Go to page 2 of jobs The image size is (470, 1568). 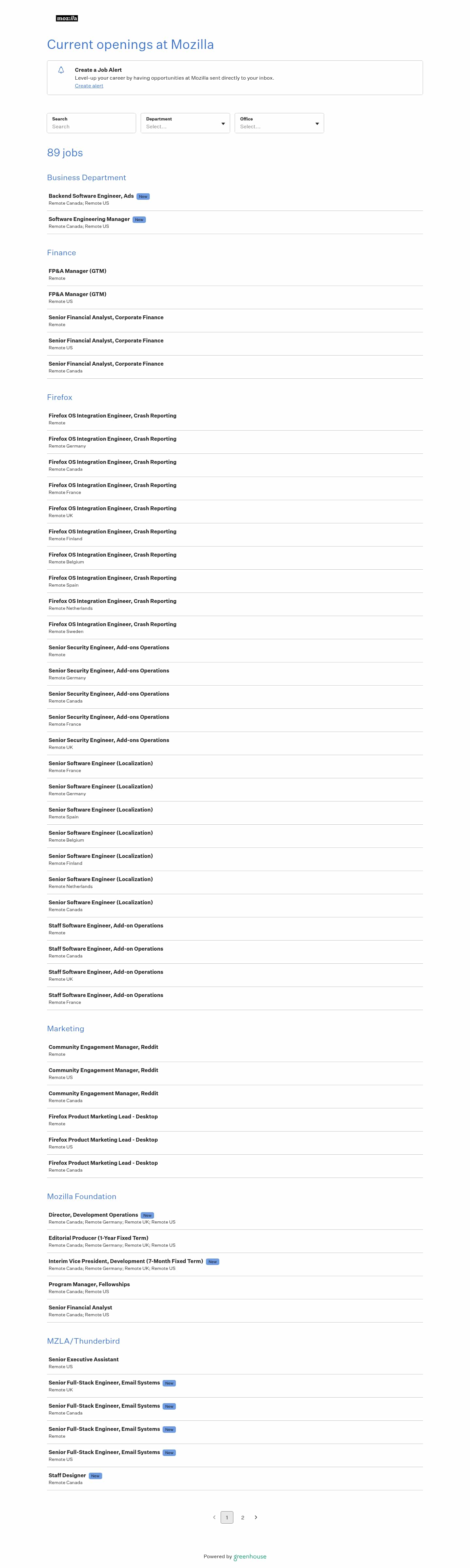pos(242,1517)
